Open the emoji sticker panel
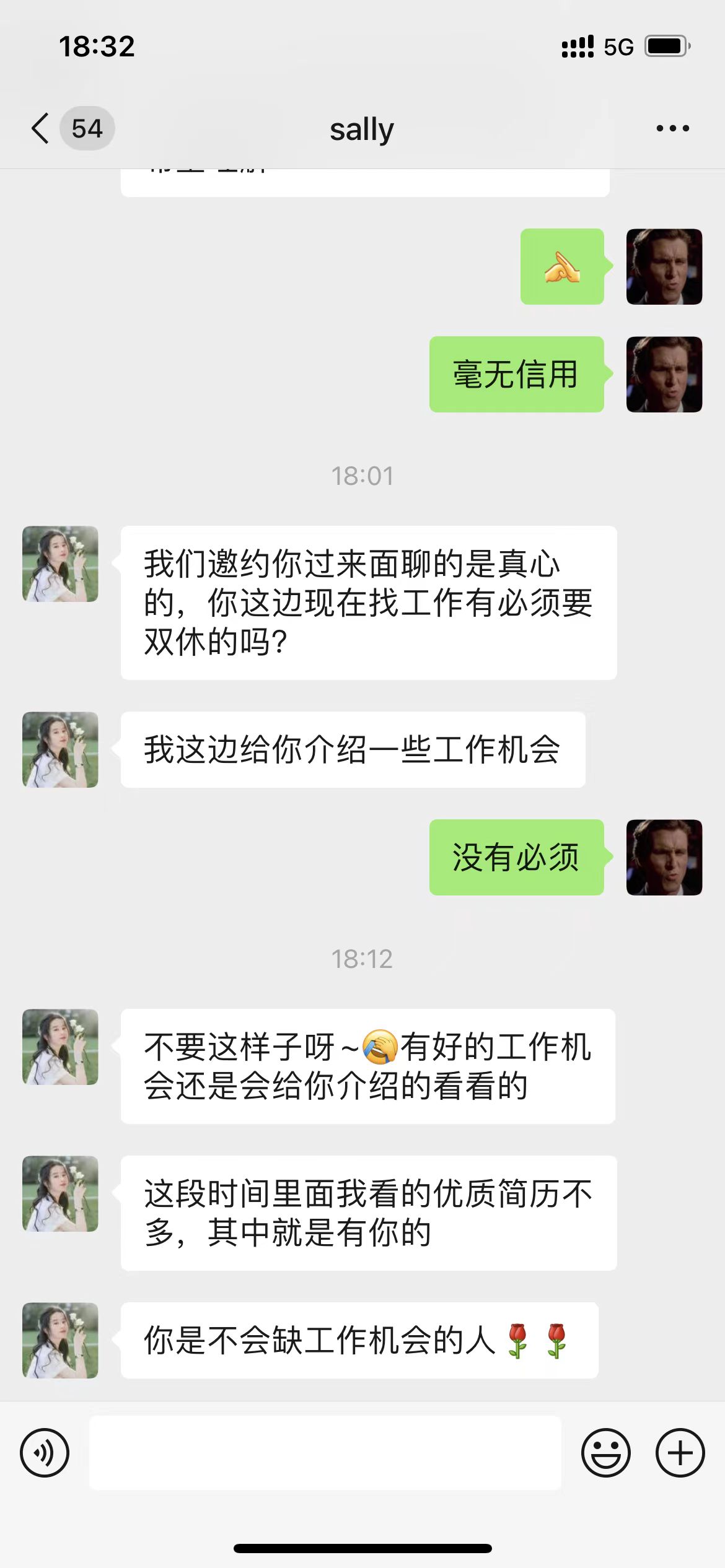Viewport: 725px width, 1568px height. 605,1452
